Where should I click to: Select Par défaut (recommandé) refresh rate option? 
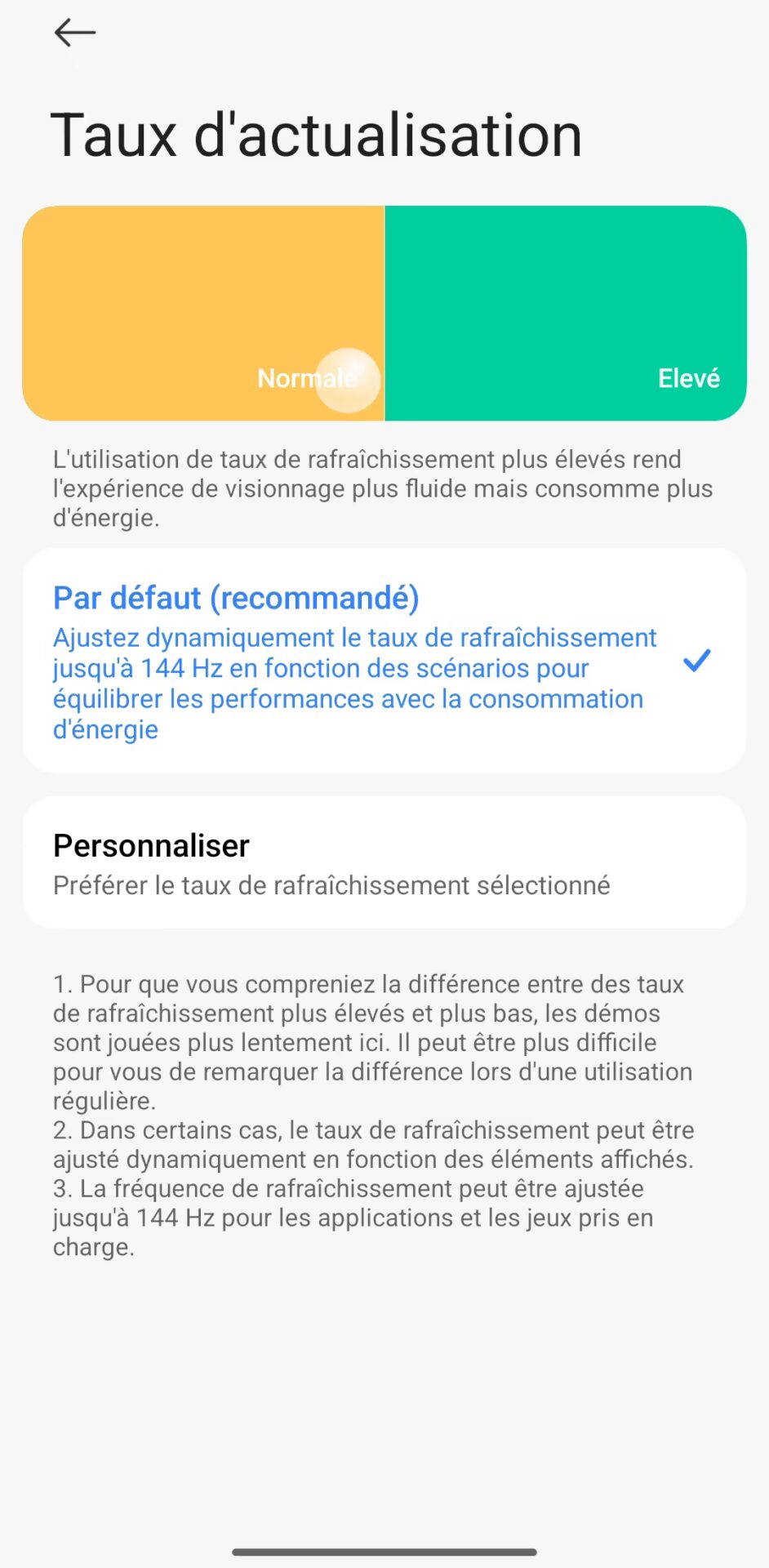[384, 661]
